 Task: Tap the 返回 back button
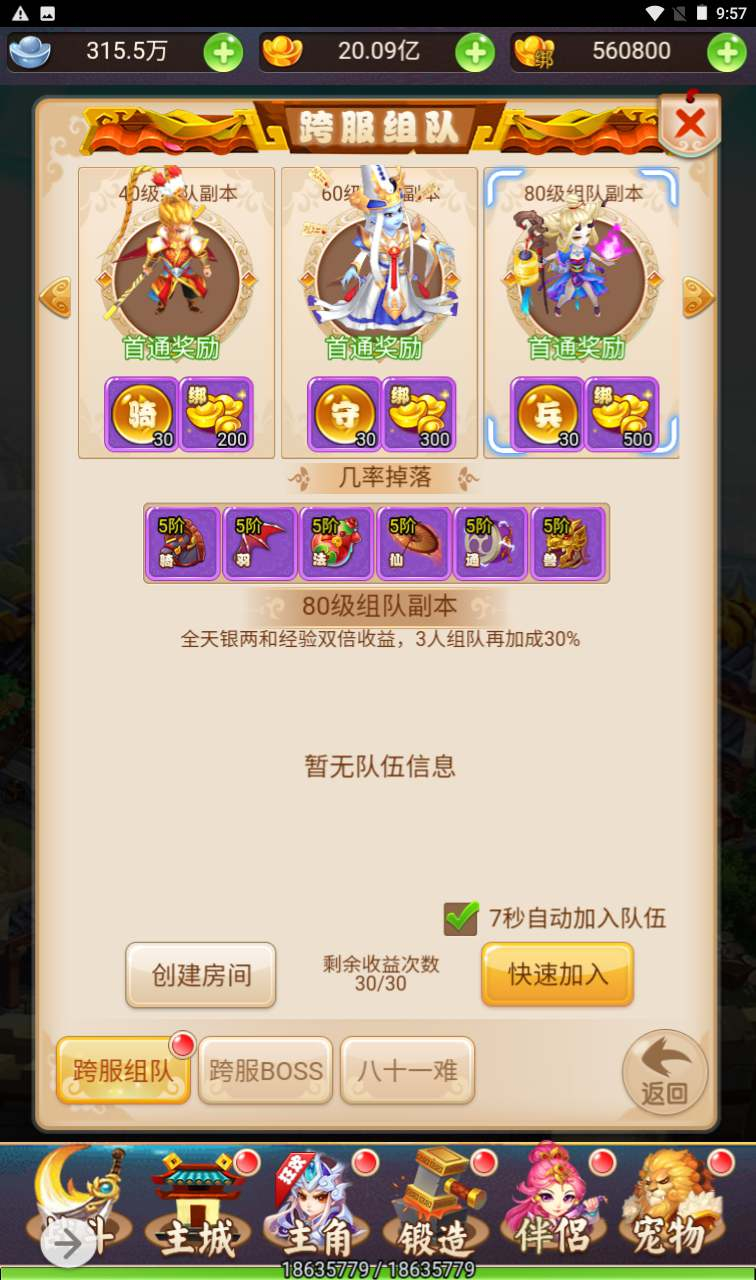(x=665, y=1073)
